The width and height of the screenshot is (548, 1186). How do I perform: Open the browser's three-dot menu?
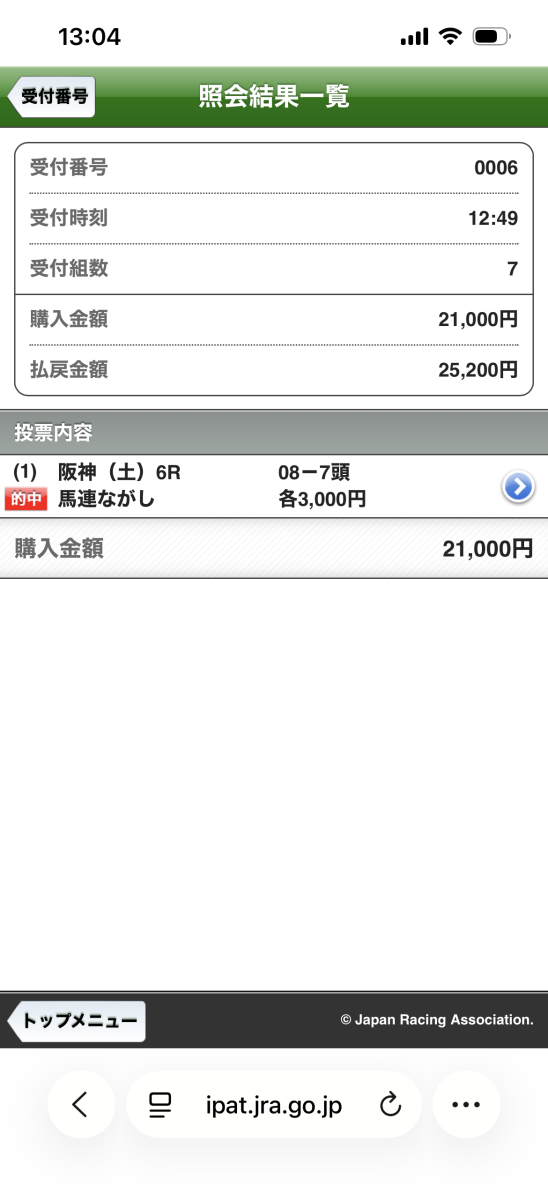click(x=466, y=1105)
